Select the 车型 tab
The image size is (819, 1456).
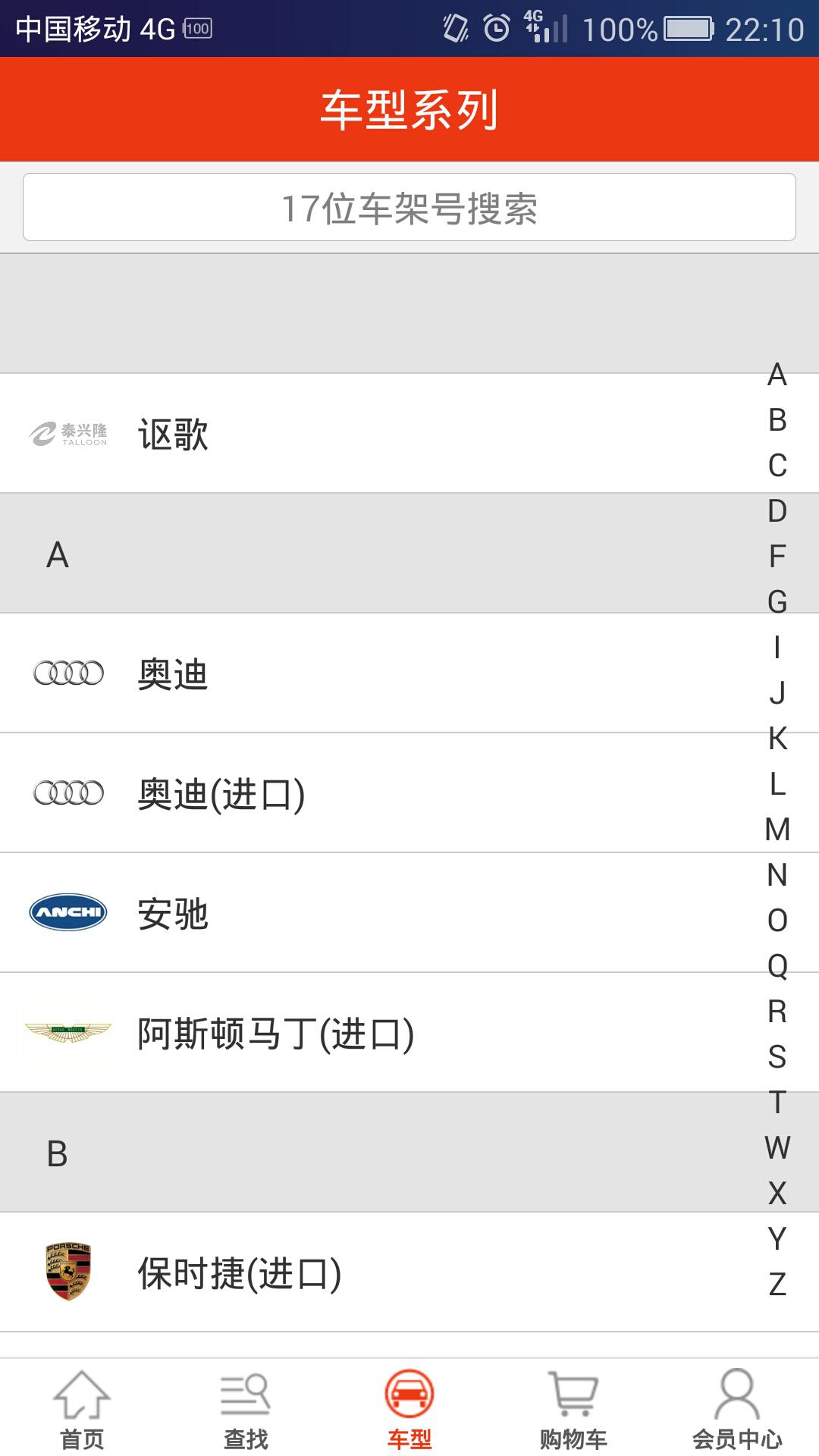[409, 1409]
